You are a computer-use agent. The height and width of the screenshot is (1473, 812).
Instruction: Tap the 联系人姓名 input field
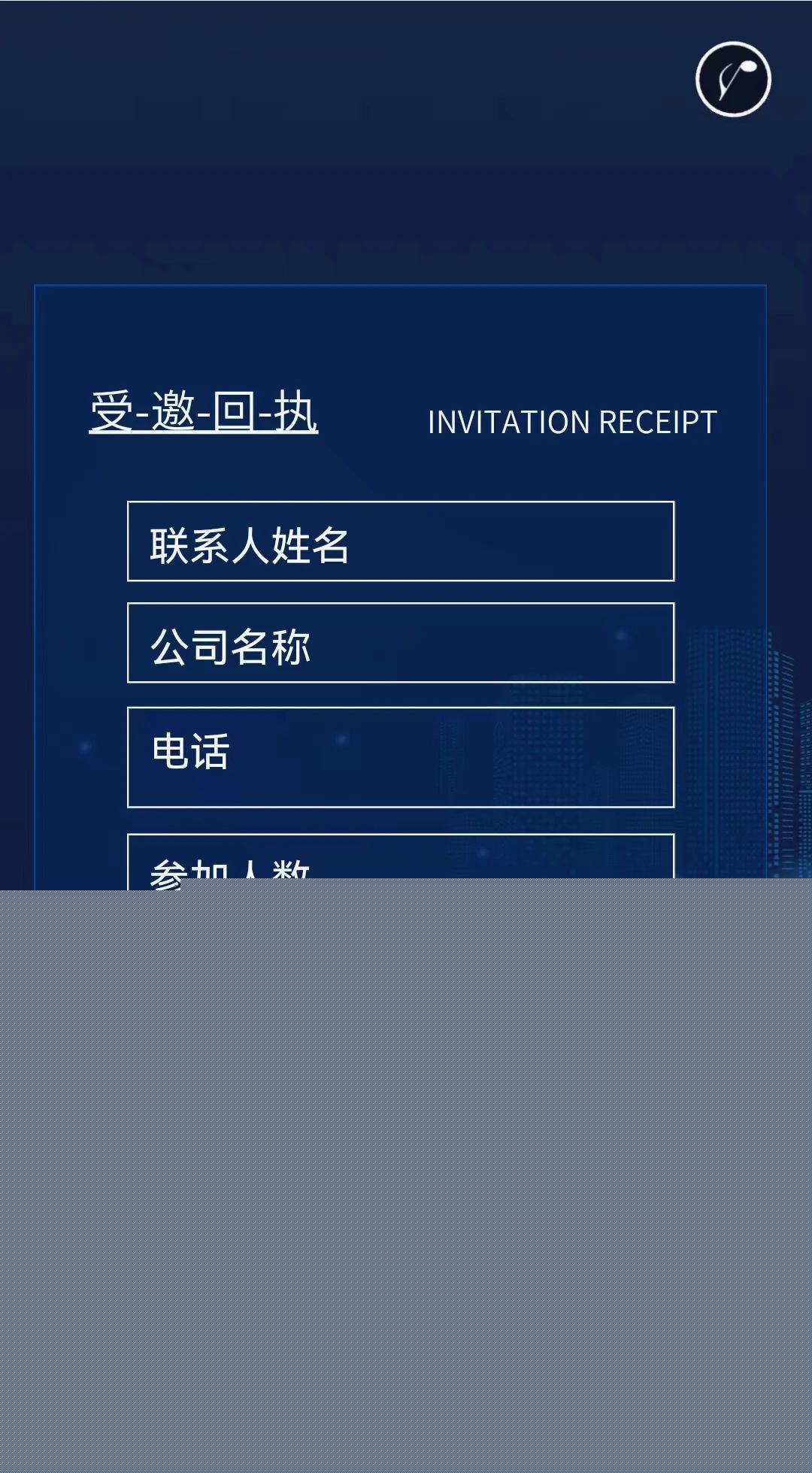[x=400, y=541]
